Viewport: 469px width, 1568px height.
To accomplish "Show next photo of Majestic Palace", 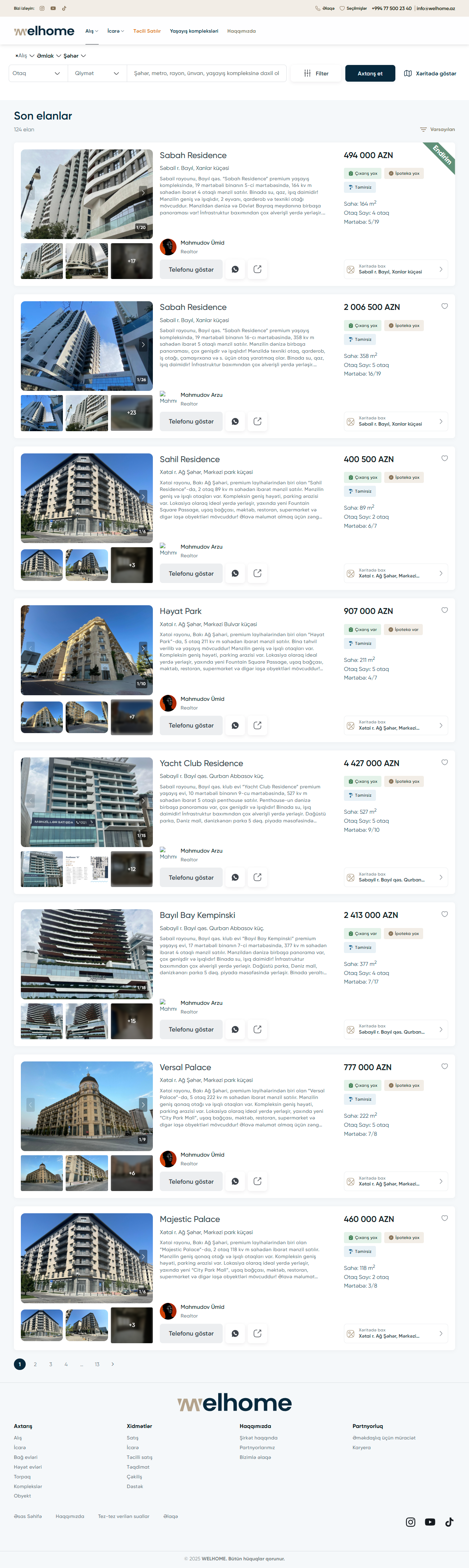I will tap(143, 1256).
